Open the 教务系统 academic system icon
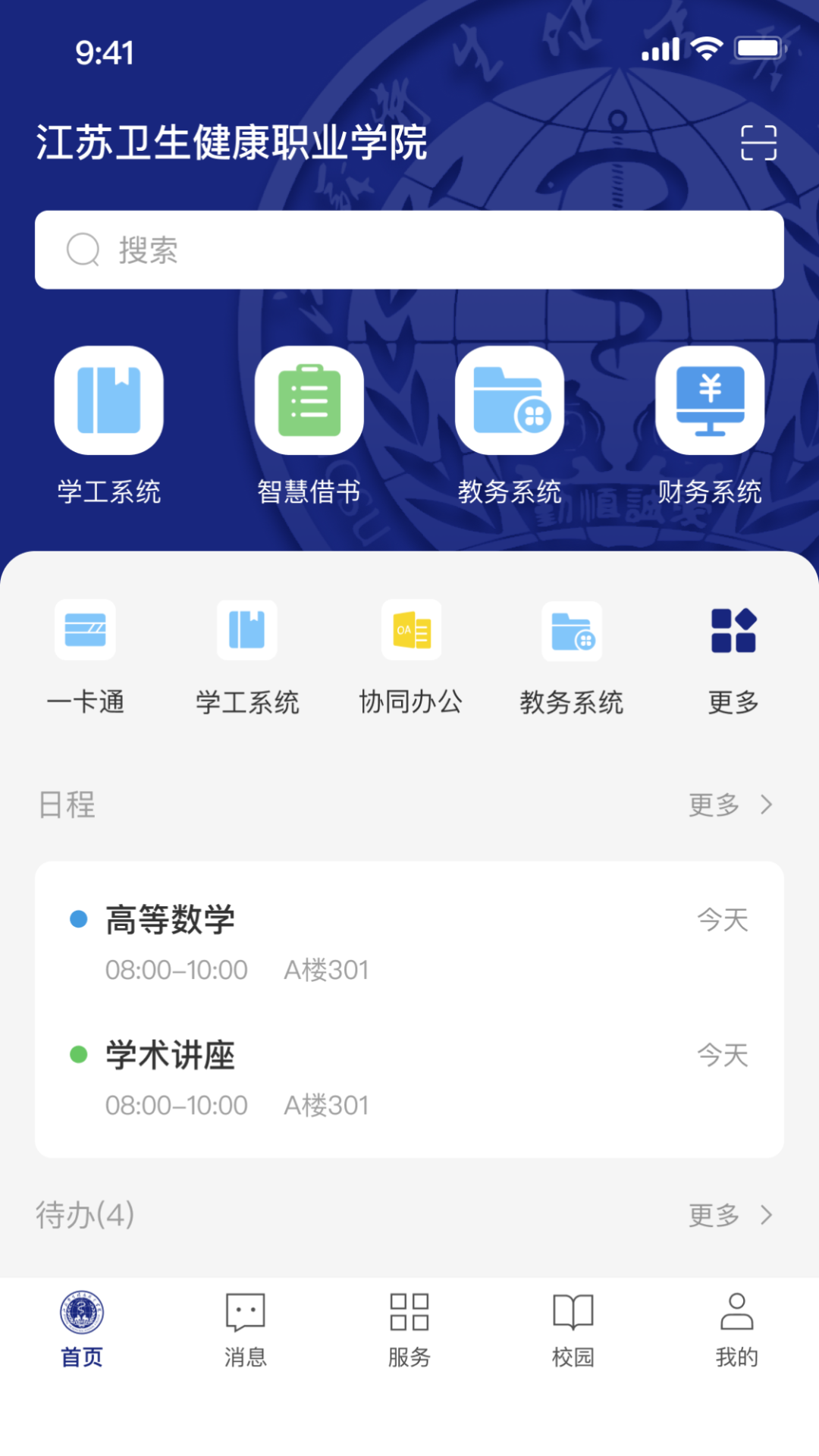 510,402
